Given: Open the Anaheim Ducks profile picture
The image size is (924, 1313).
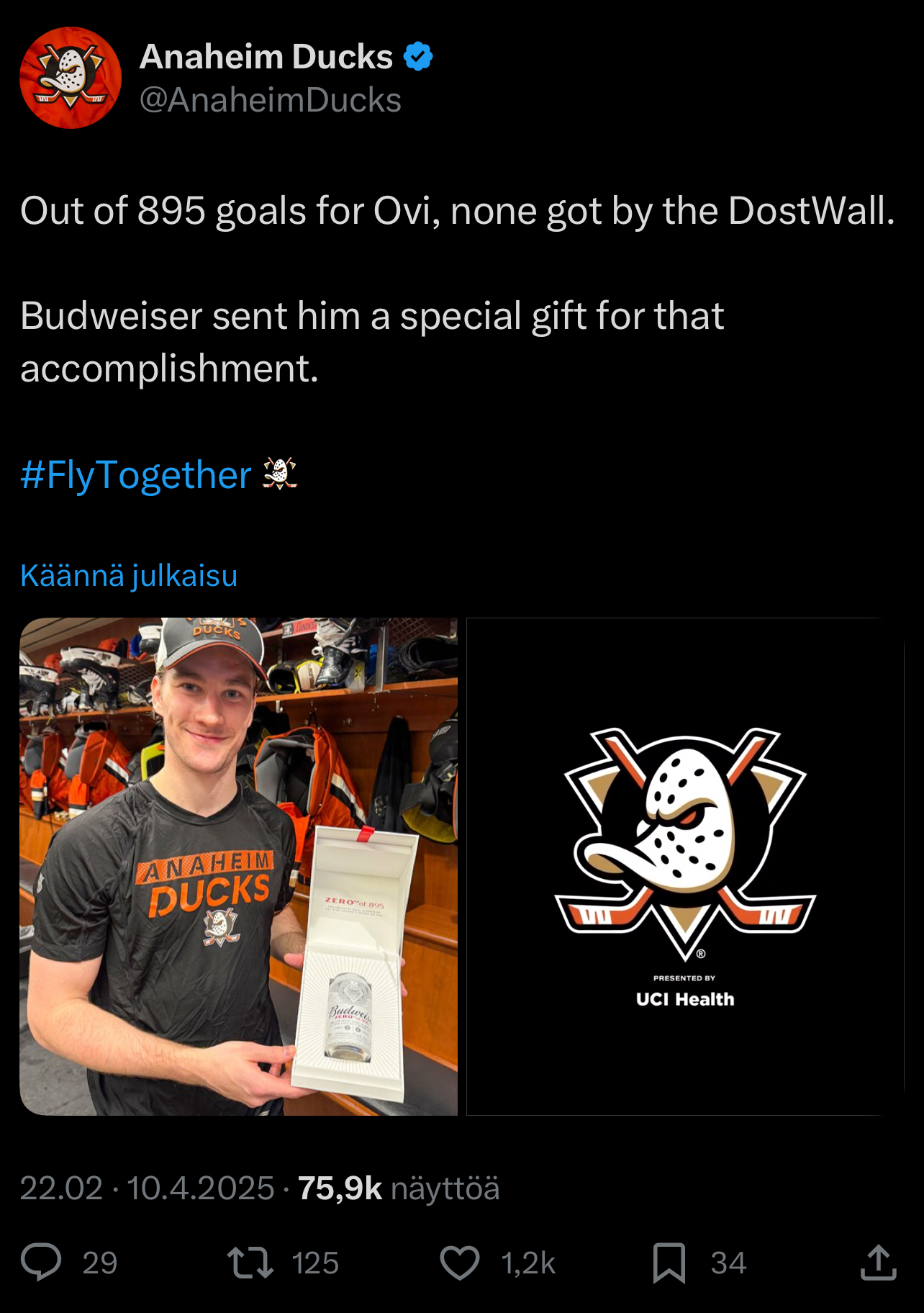Looking at the screenshot, I should click(x=71, y=78).
